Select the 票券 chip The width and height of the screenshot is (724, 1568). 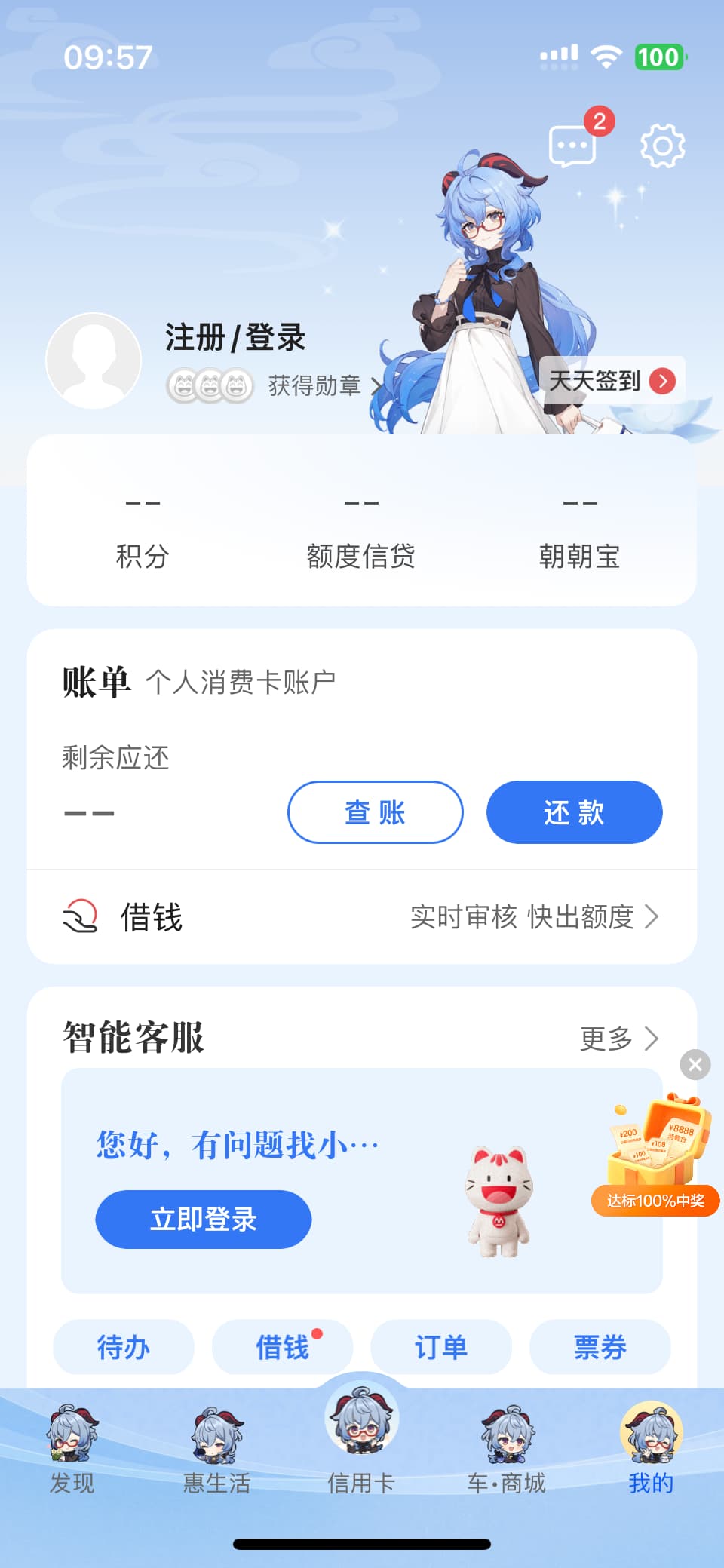(600, 1346)
